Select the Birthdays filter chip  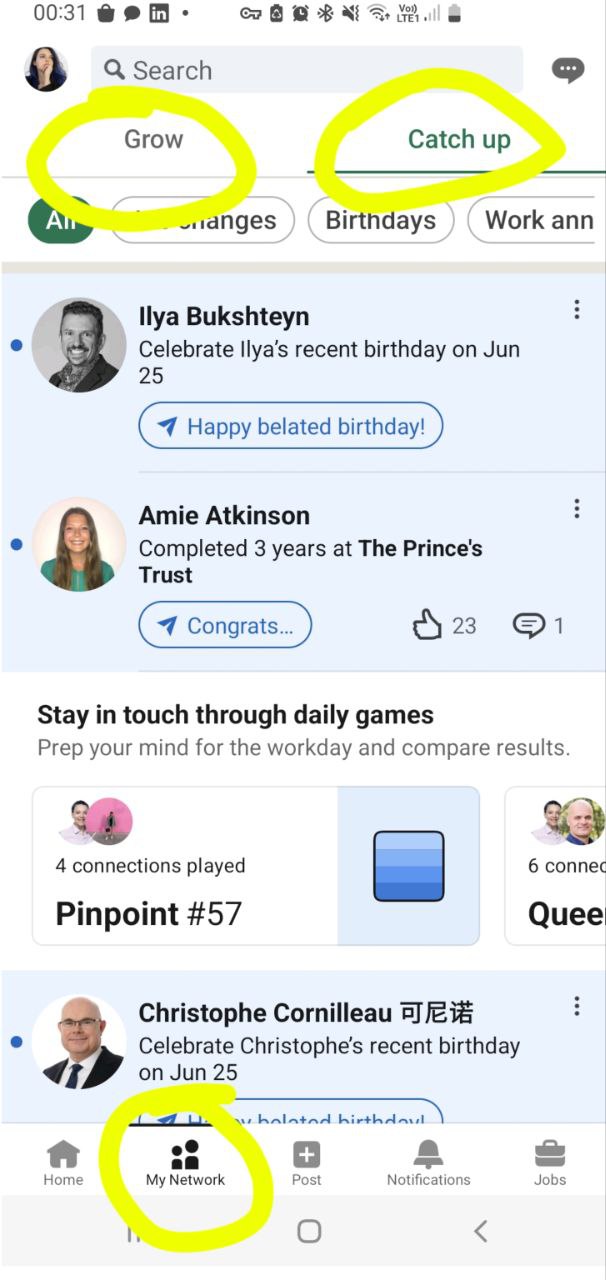tap(380, 221)
